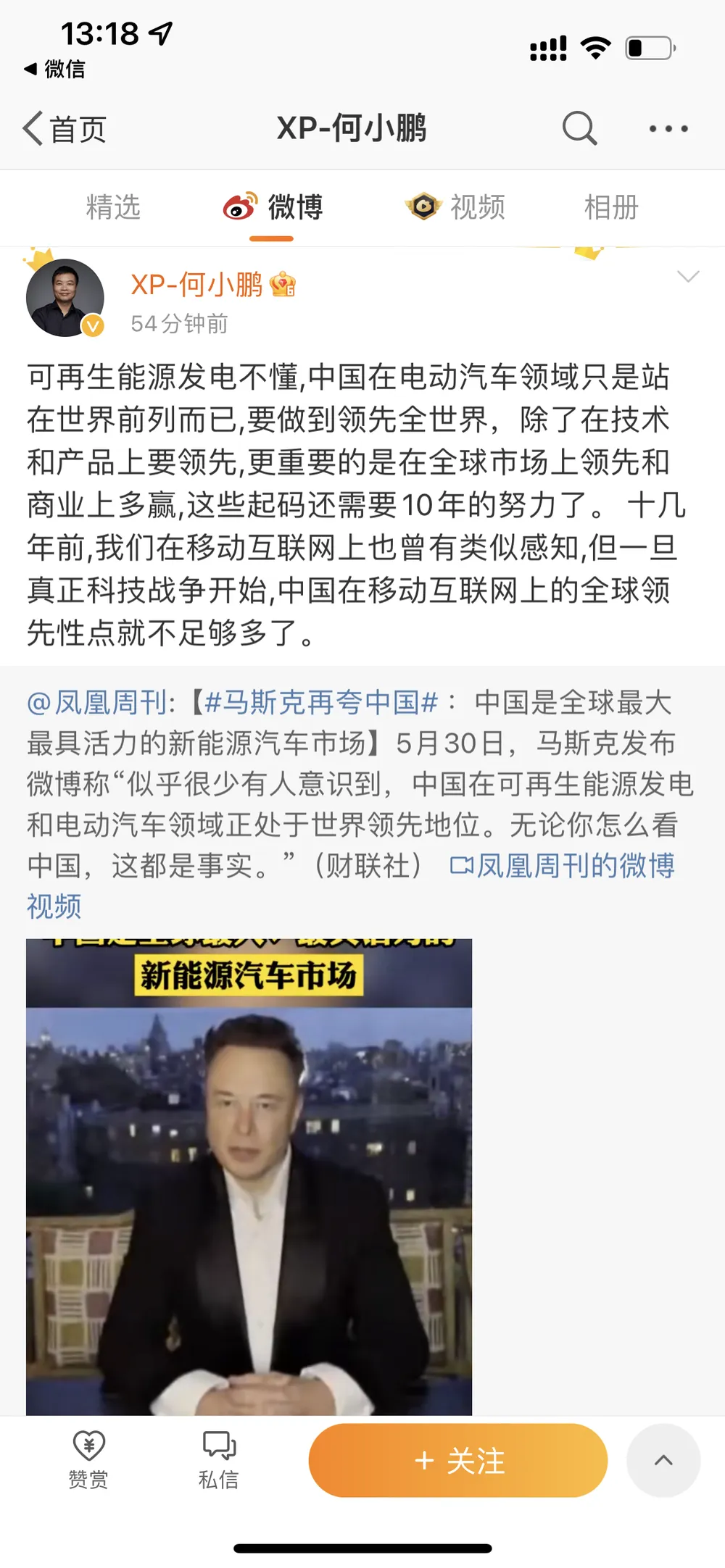Image resolution: width=725 pixels, height=1568 pixels.
Task: Go back to 首页
Action: point(65,129)
